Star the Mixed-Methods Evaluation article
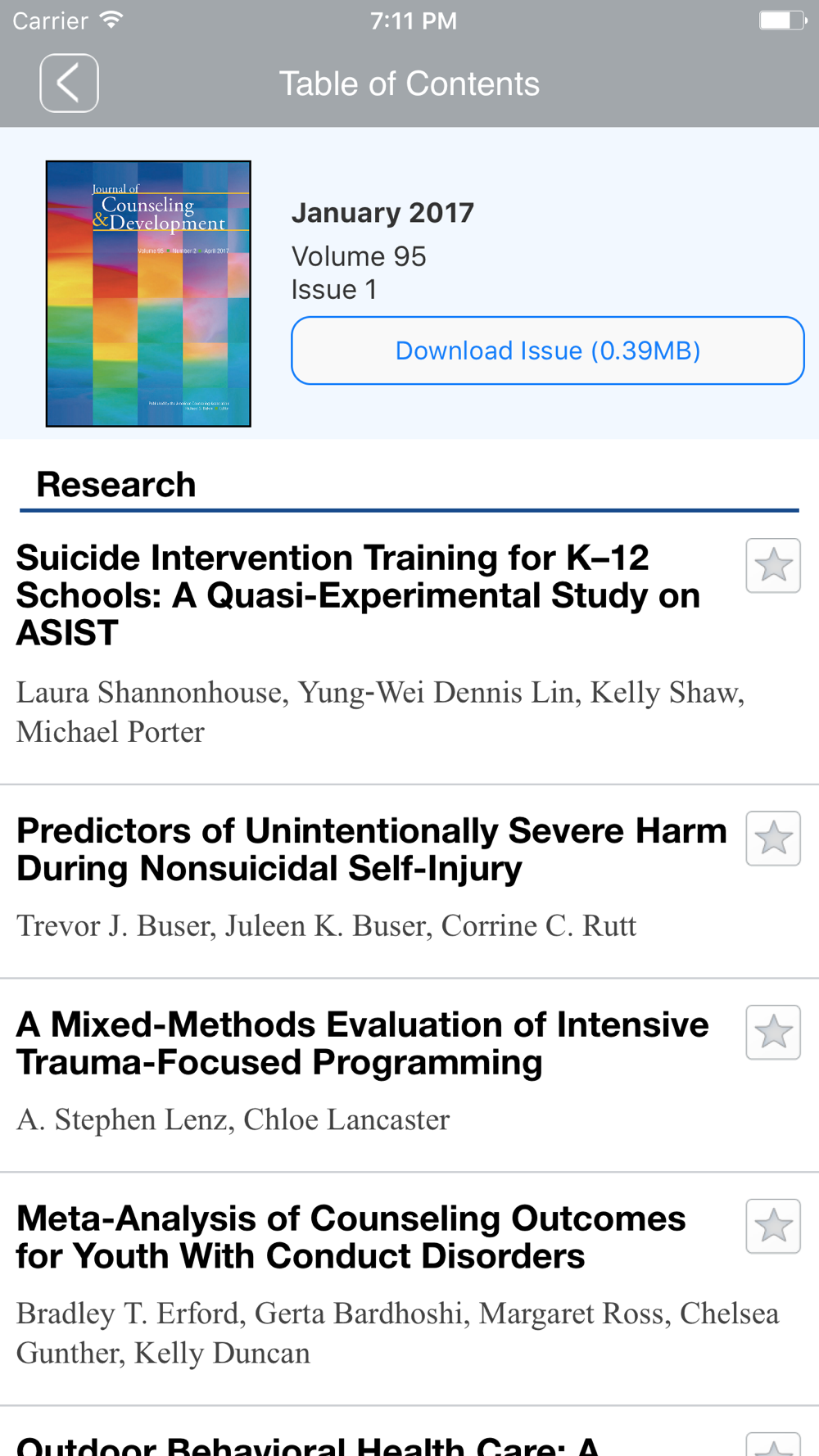Image resolution: width=819 pixels, height=1456 pixels. pyautogui.click(x=773, y=1033)
